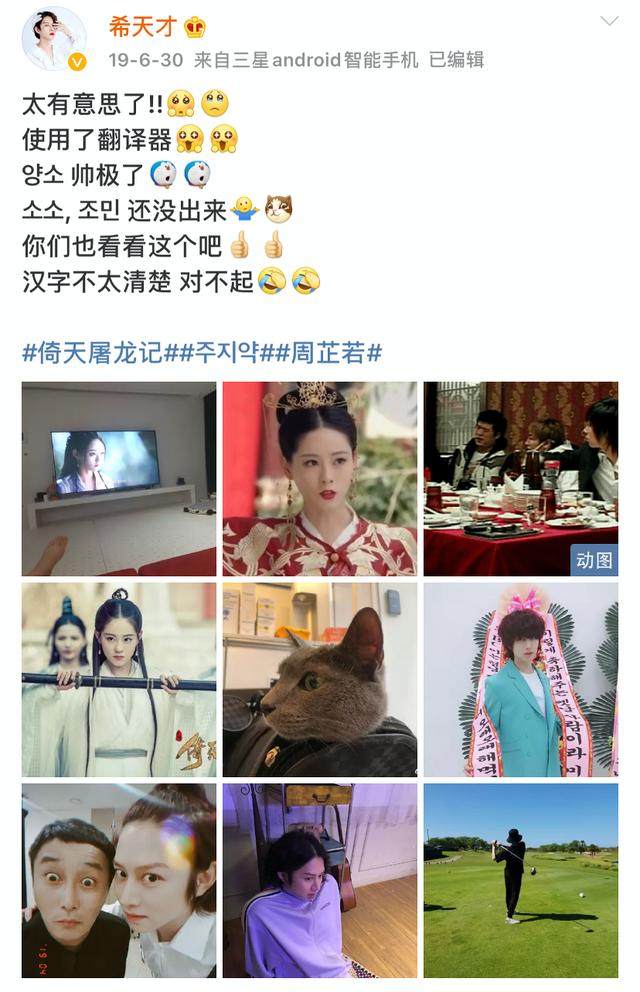Viewport: 640px width, 992px height.
Task: View the two women with sword photo
Action: (119, 680)
